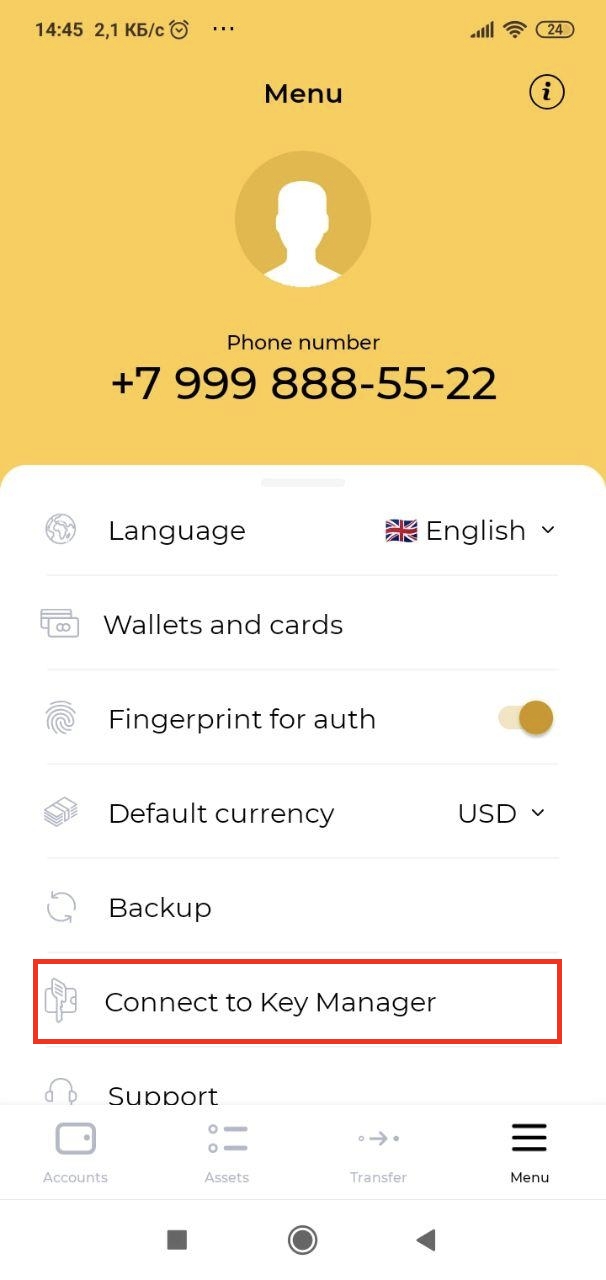Select Connect to Key Manager
Screen dimensions: 606x1280
[270, 1002]
